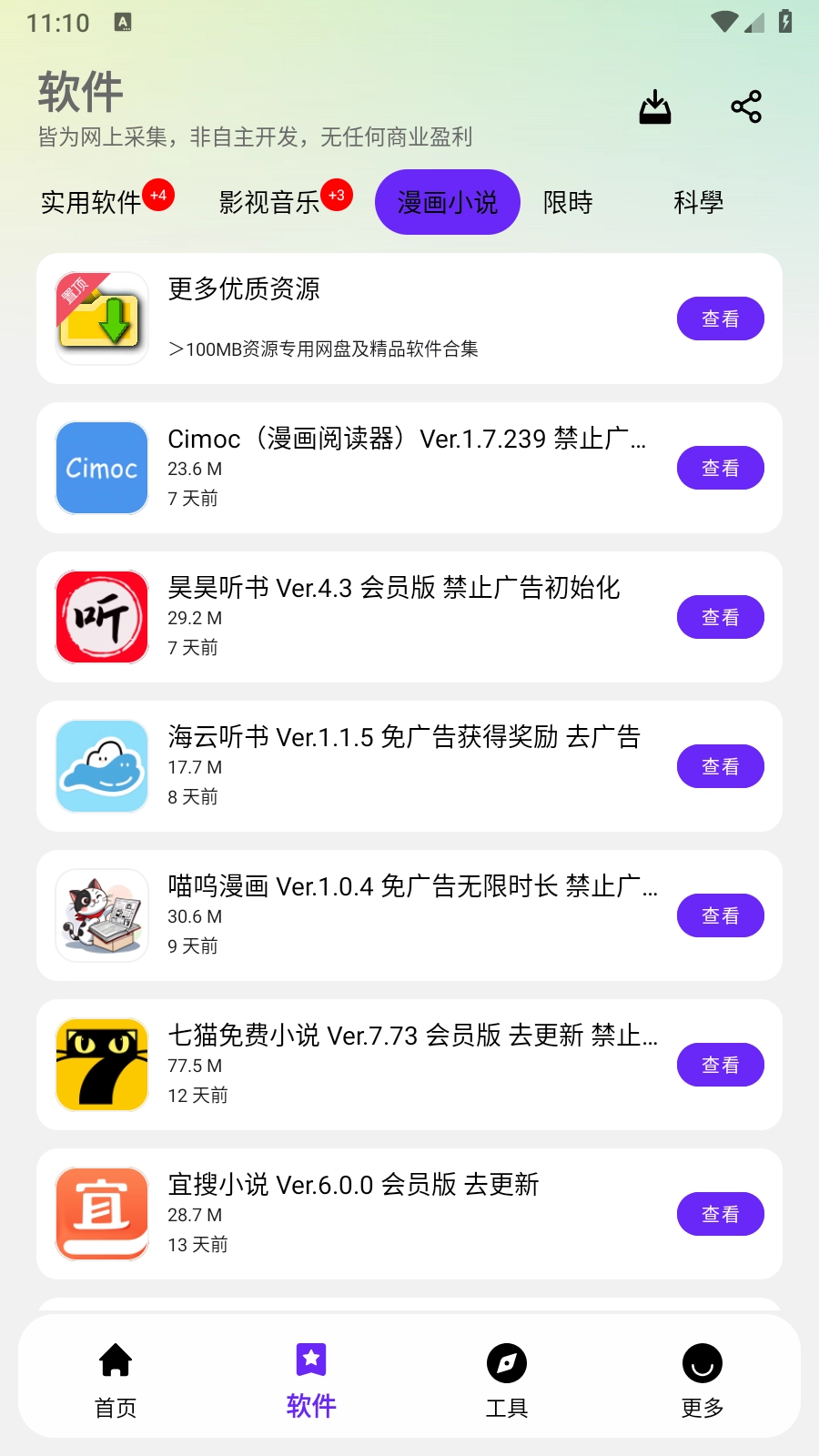
Task: Open the download manager icon in the header
Action: [x=657, y=106]
